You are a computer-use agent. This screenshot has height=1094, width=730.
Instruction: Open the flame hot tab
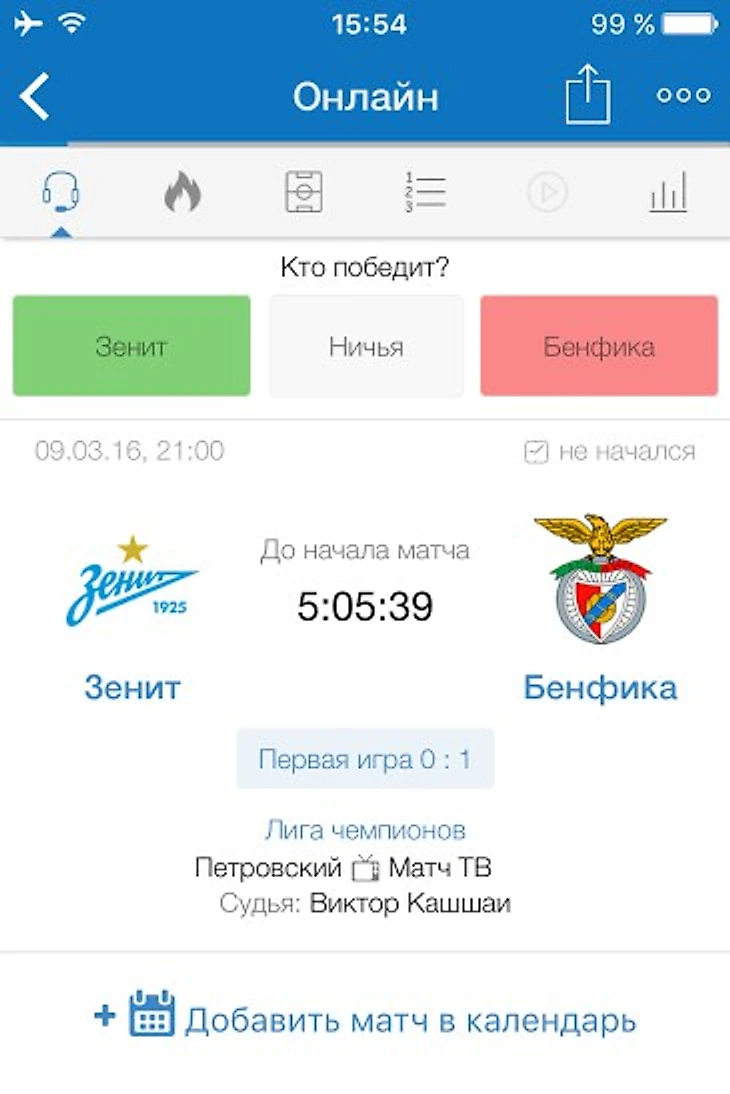(x=182, y=191)
